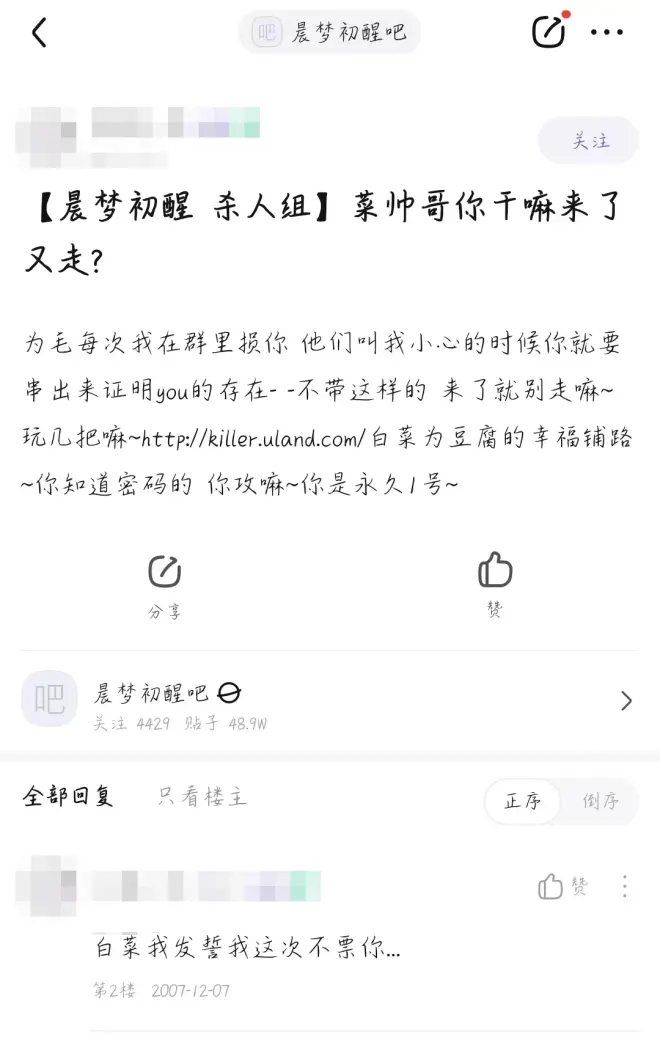Follow the post author with 关注
Image resolution: width=660 pixels, height=1037 pixels.
(589, 141)
